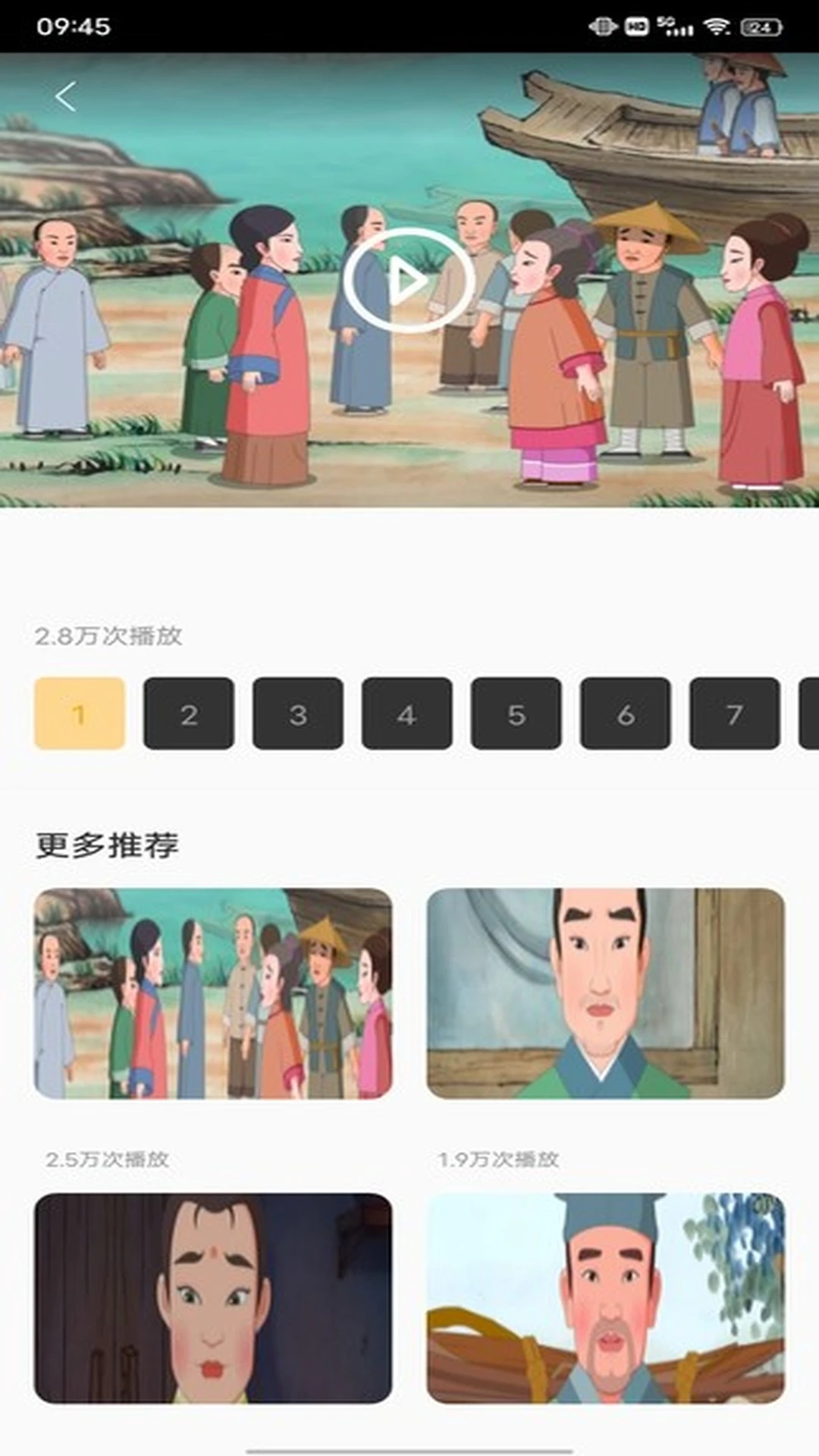Play the video
819x1456 pixels.
coord(409,281)
